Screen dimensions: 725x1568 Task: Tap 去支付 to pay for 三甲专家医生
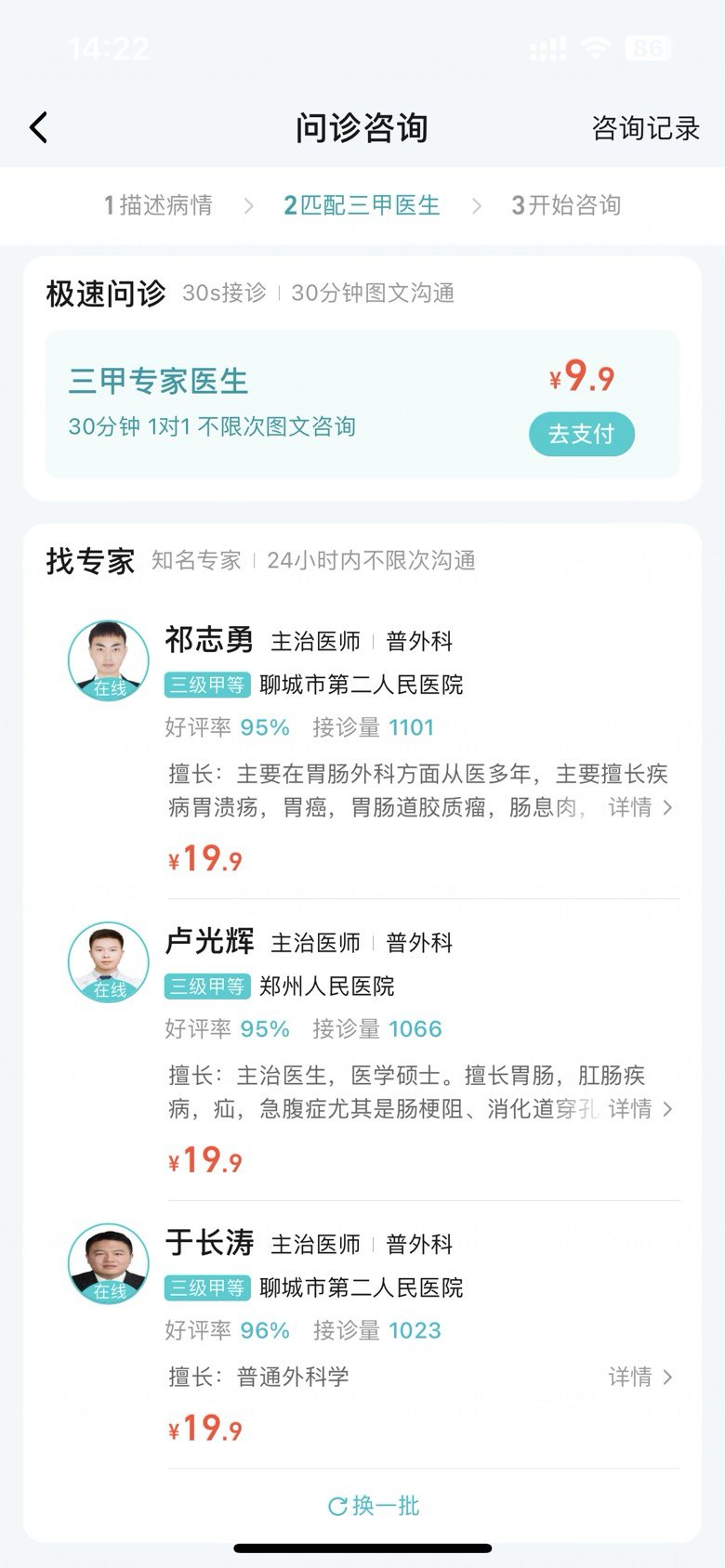pos(582,434)
